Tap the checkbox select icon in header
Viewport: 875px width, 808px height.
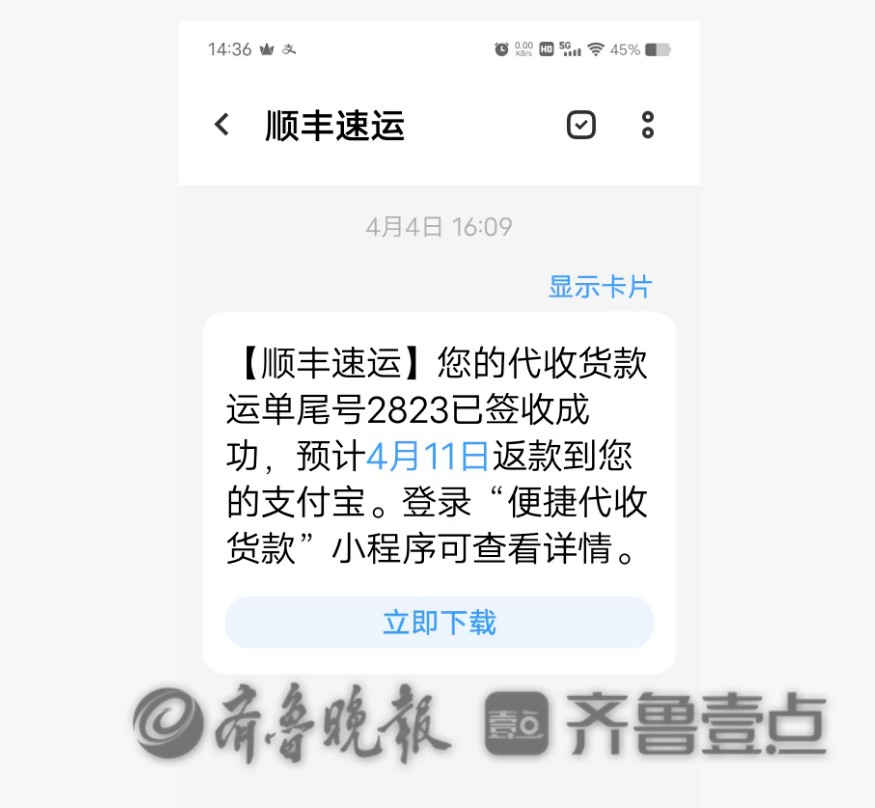coord(581,125)
